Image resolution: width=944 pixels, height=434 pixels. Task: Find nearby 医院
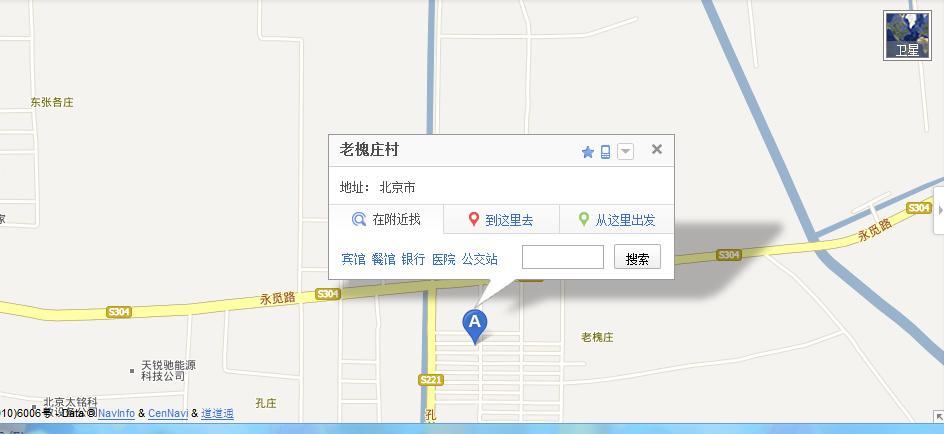point(443,259)
